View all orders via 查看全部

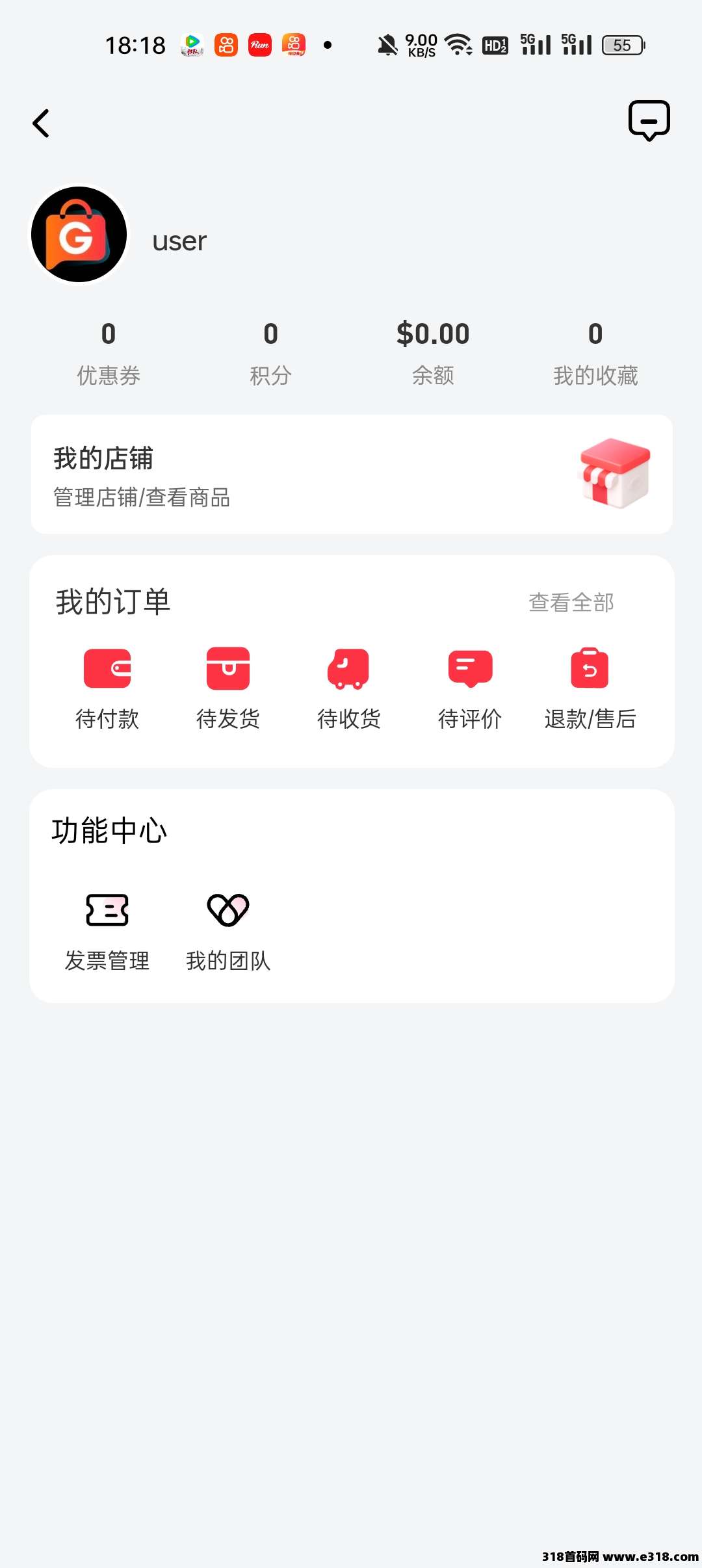pyautogui.click(x=571, y=603)
